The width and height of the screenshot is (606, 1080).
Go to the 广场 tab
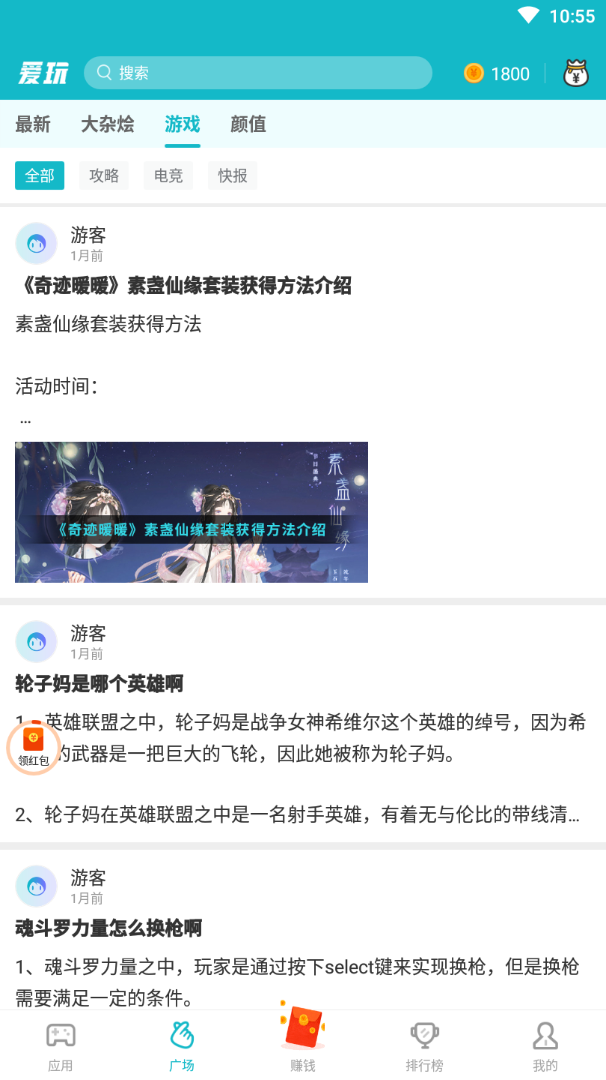[x=181, y=1045]
